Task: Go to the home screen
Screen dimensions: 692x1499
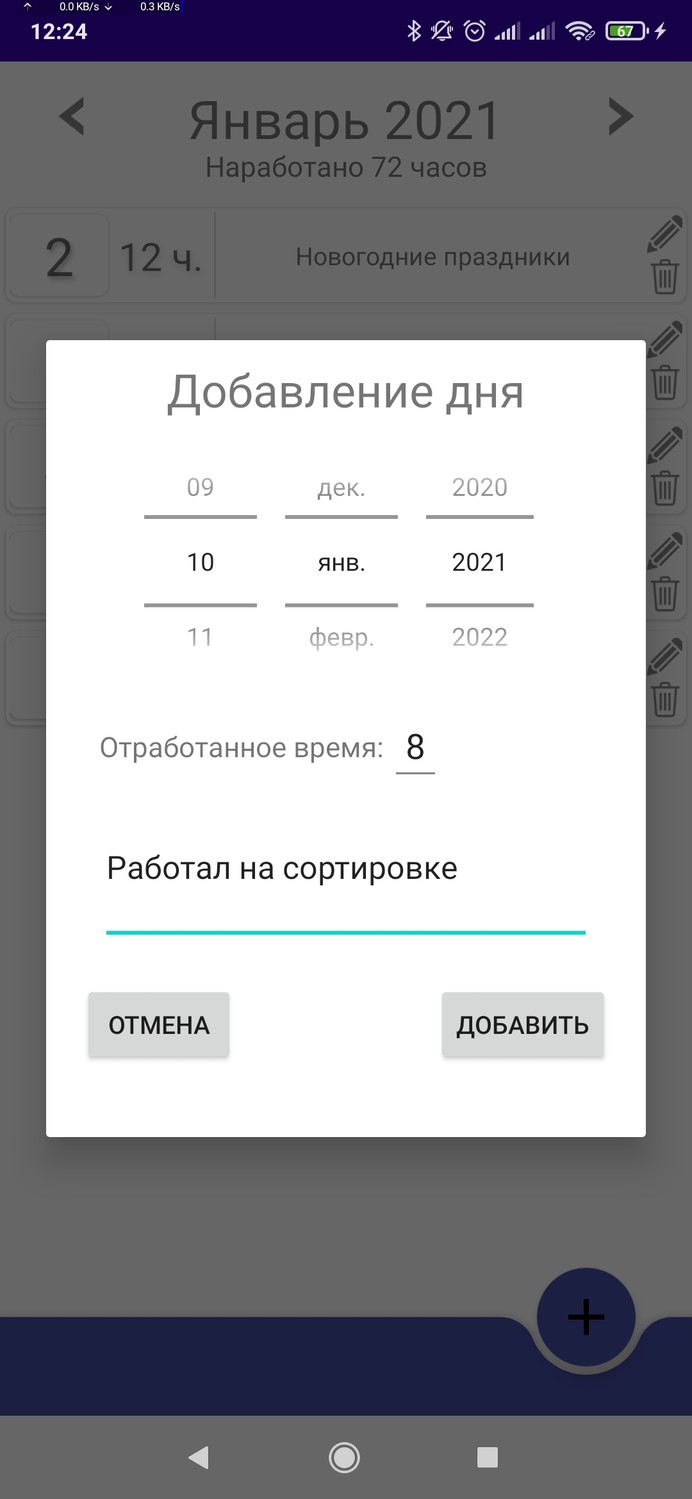Action: (344, 1457)
